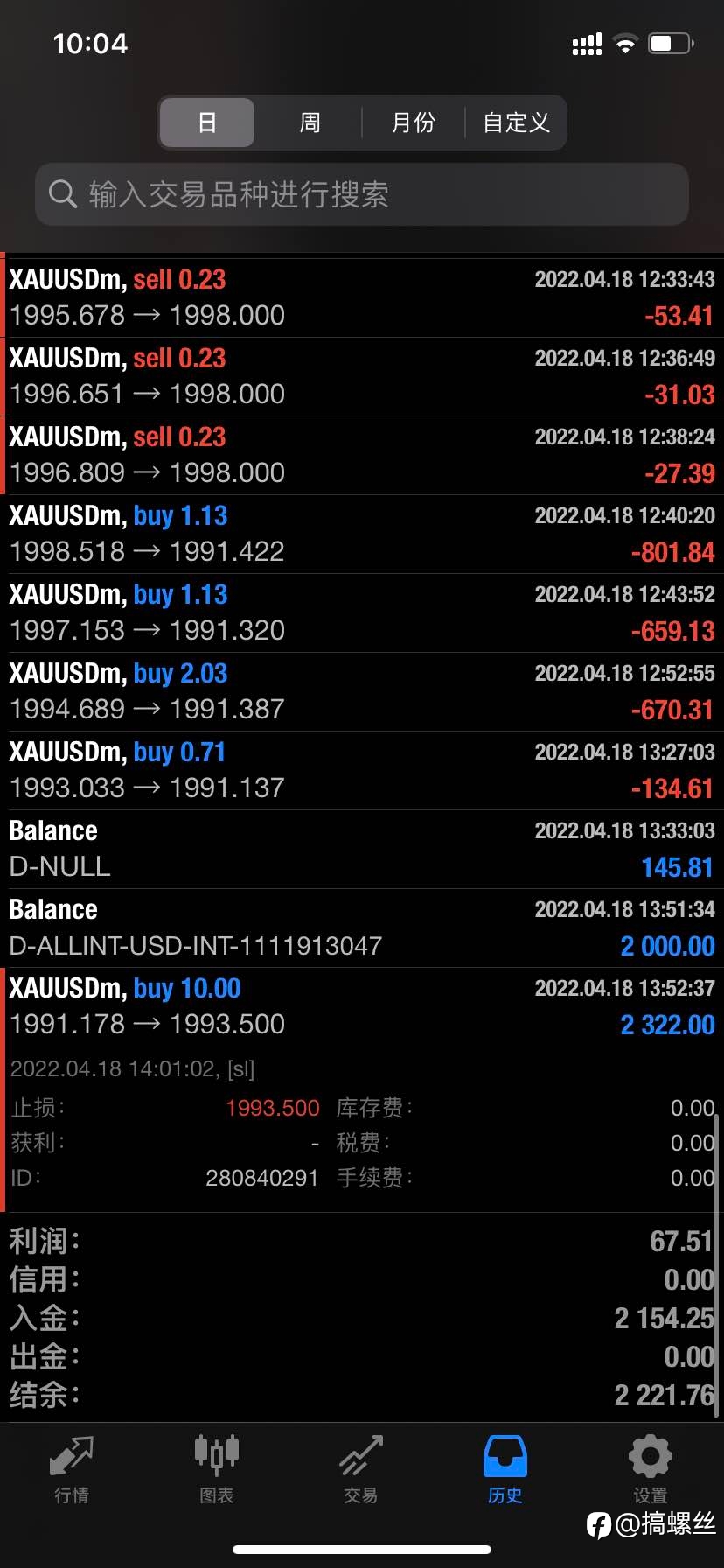Expand the sell trade with -31.03 loss

[x=362, y=376]
